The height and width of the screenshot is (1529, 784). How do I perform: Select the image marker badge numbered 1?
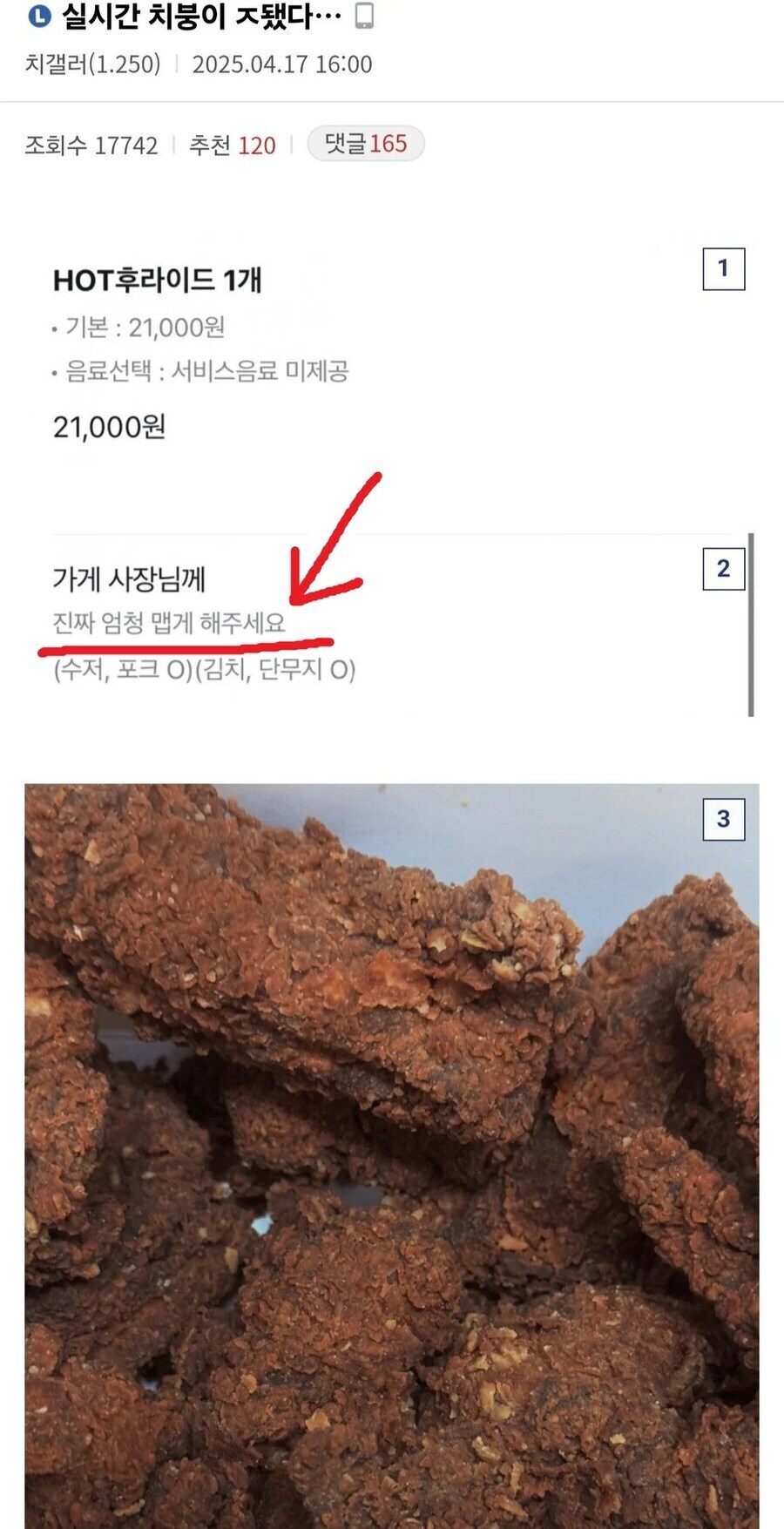[722, 268]
